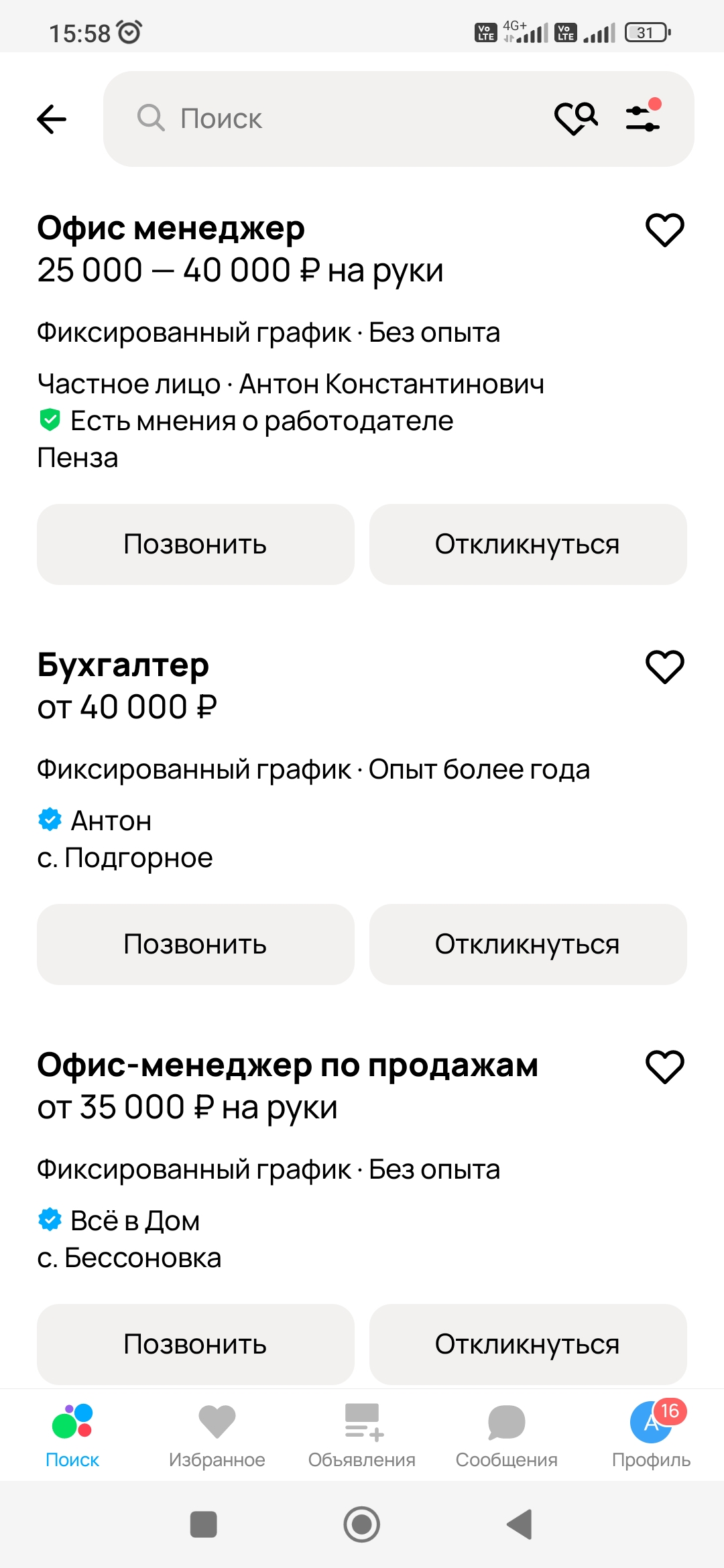Image resolution: width=724 pixels, height=1568 pixels.
Task: Apply to the Бухгалтер vacancy via Откликнуться
Action: [528, 944]
